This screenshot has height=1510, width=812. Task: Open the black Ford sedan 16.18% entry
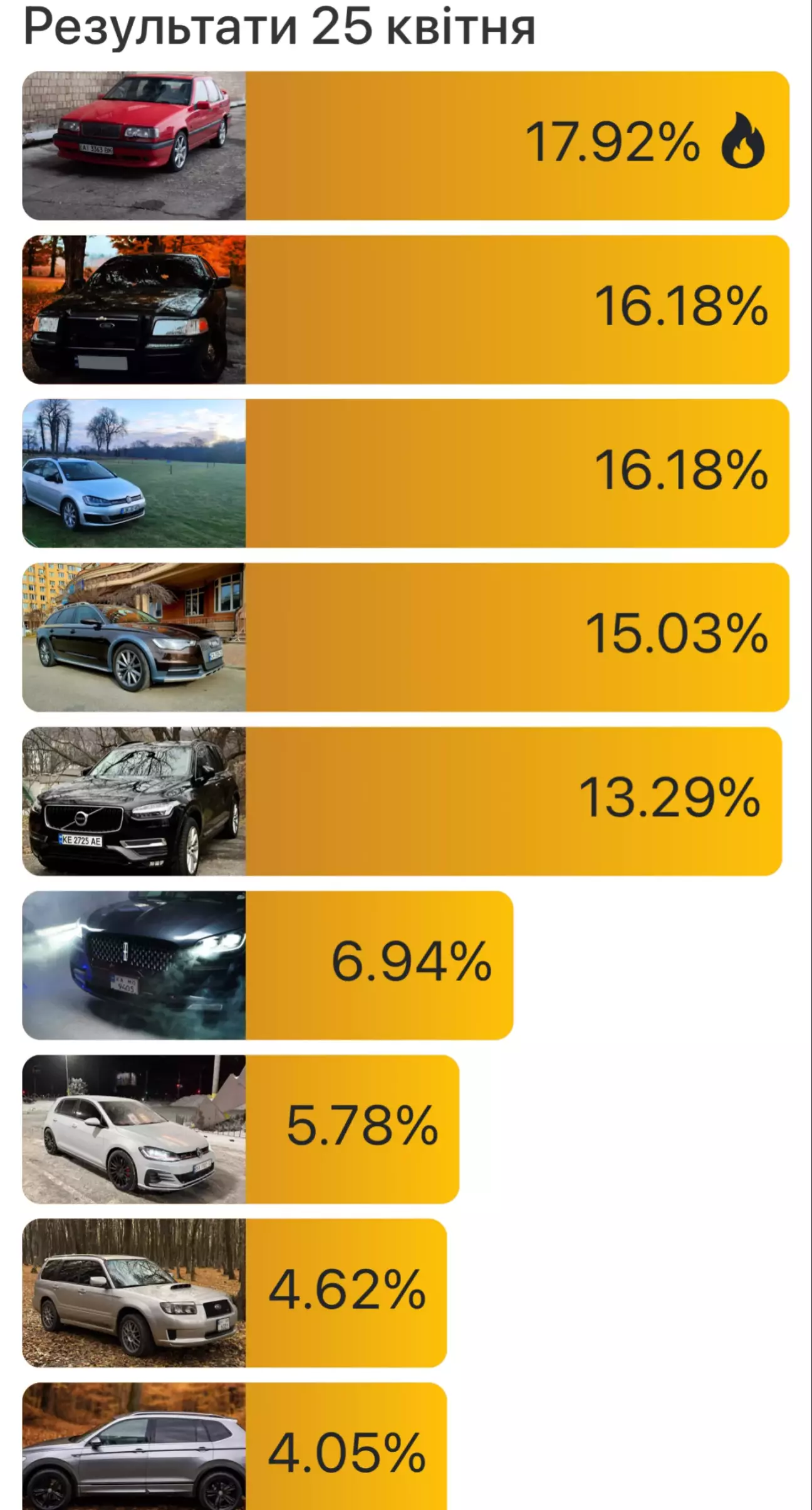pos(405,310)
